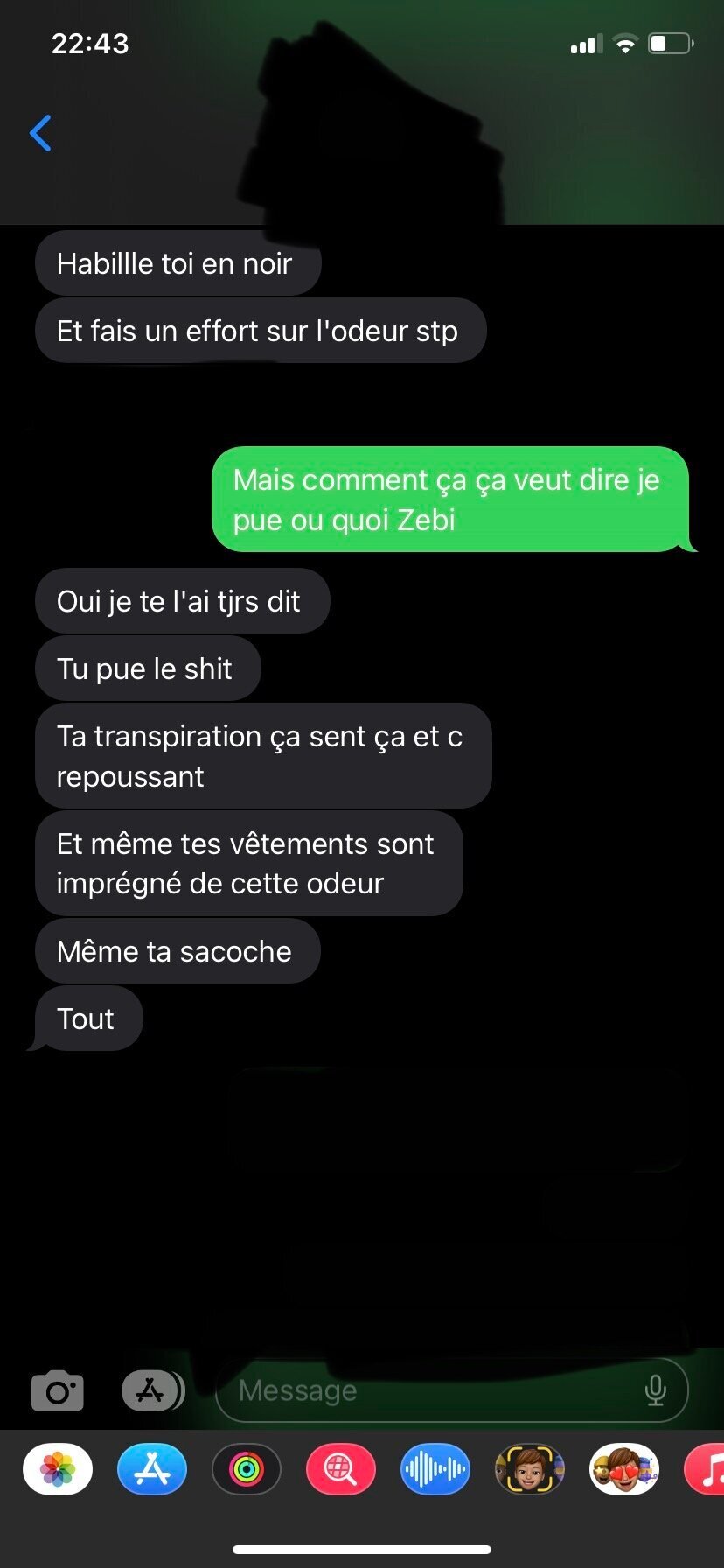Screen dimensions: 724x1568
Task: Open the #images web search app
Action: tap(341, 1469)
